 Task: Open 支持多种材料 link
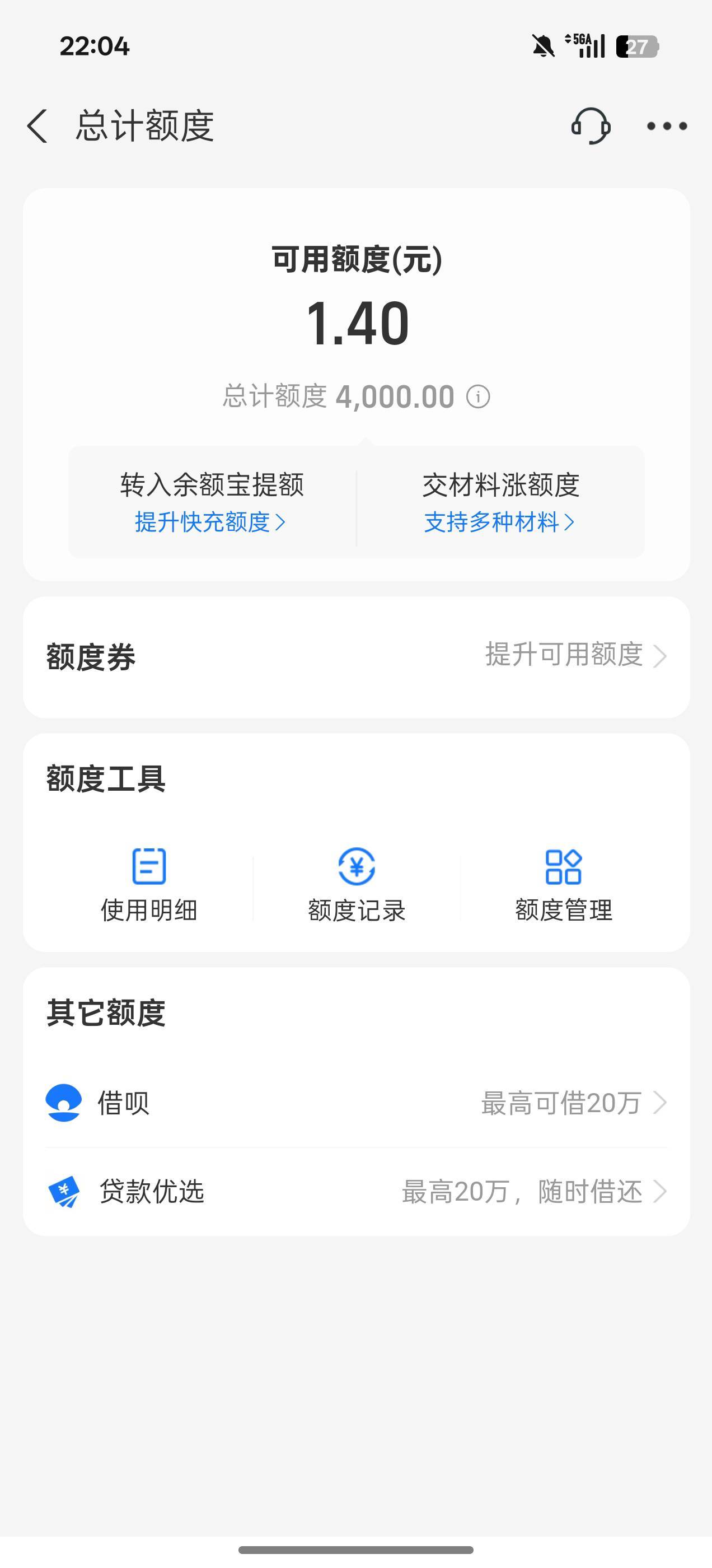[499, 522]
